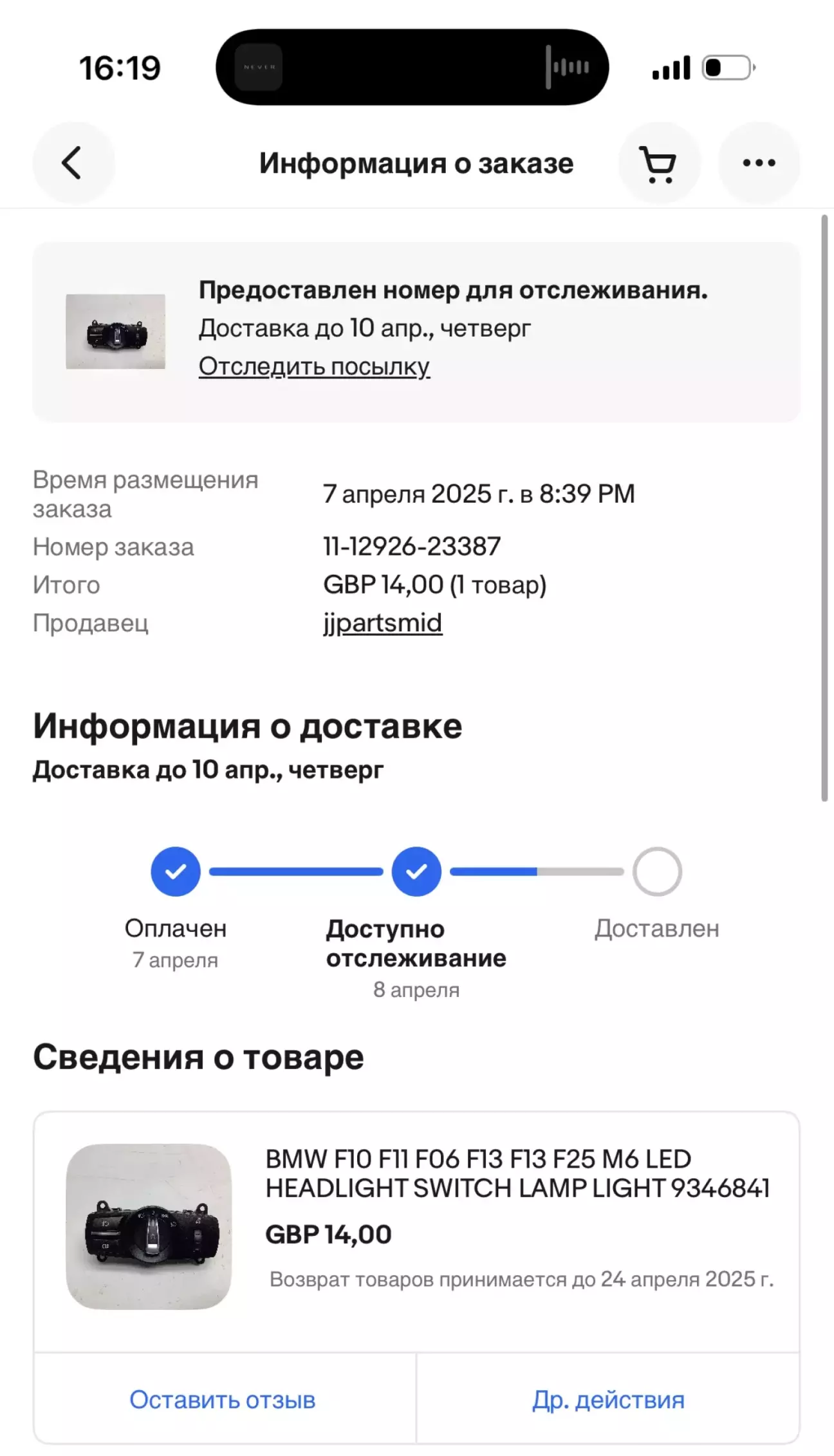Open seller jjpartsmid's profile
This screenshot has width=834, height=1456.
coord(383,622)
